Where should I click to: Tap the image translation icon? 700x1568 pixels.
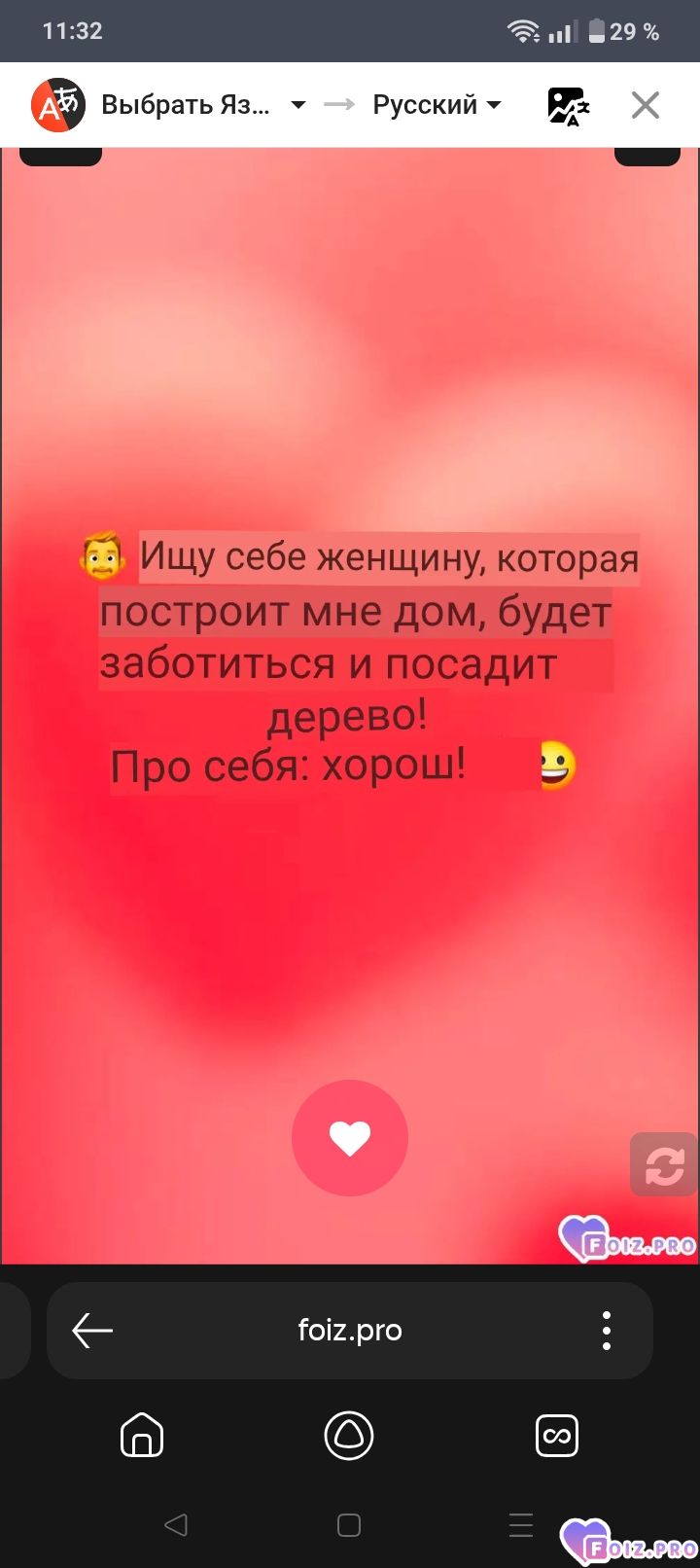(568, 106)
